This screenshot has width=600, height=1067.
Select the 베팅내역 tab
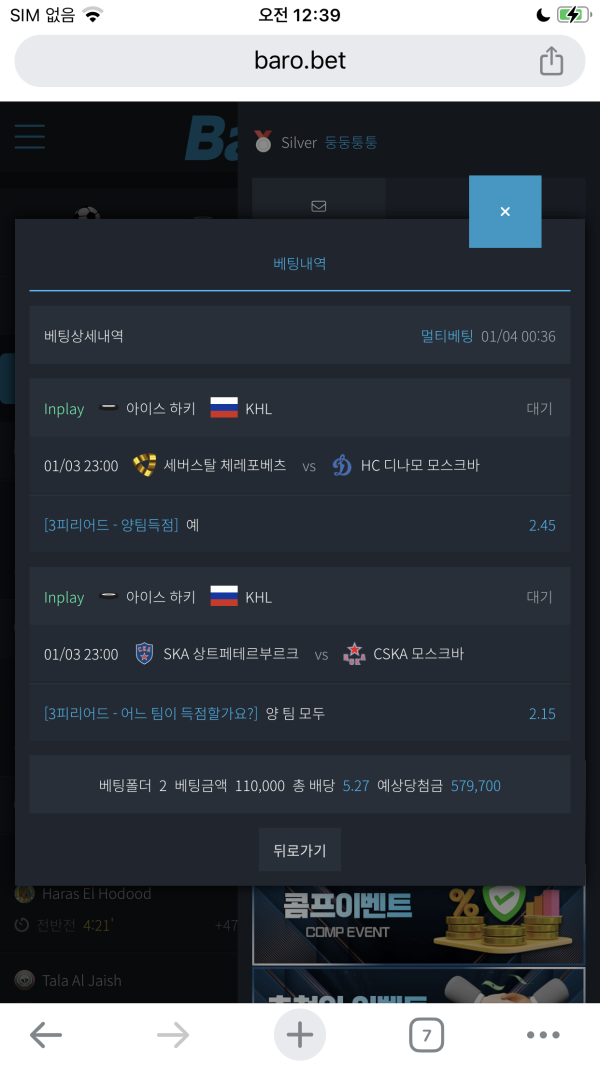pos(300,264)
